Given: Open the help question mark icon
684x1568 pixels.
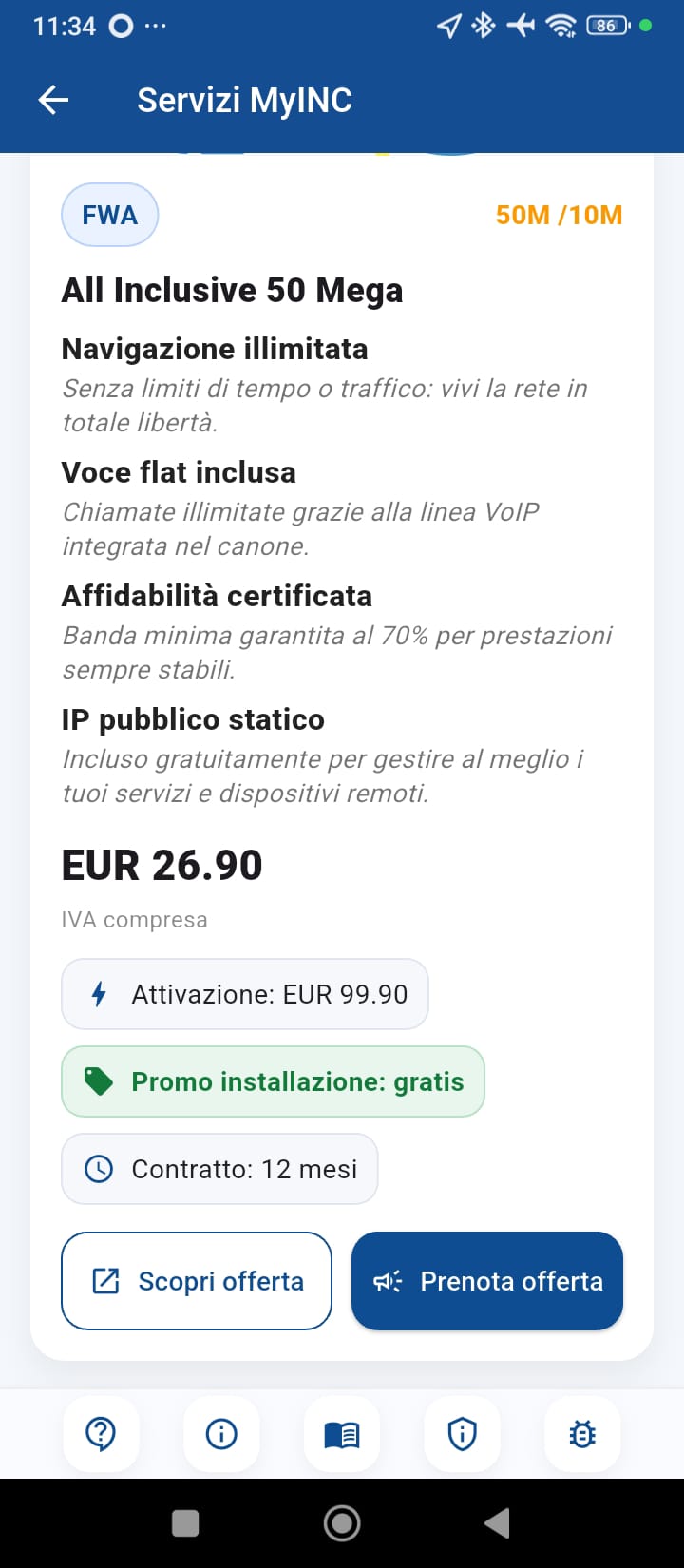Looking at the screenshot, I should [101, 1433].
